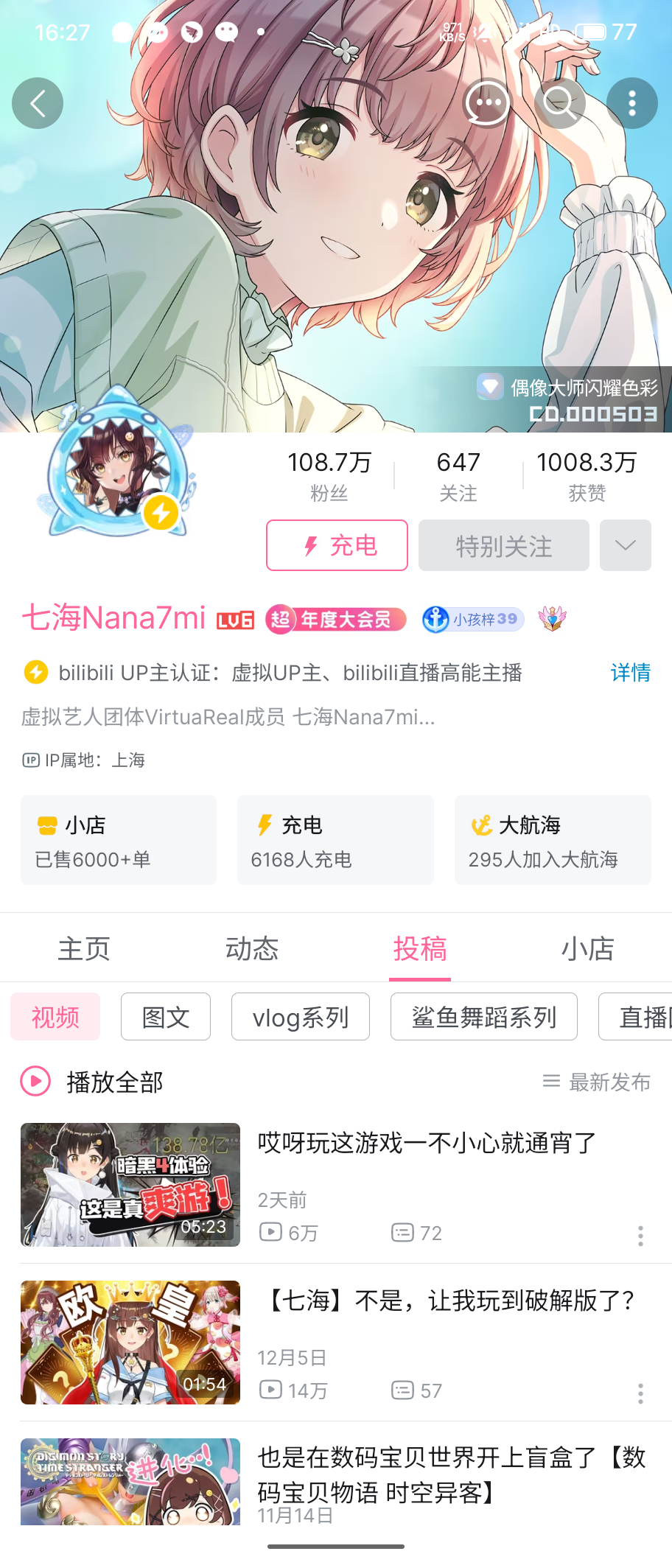Screen dimensions: 672x1568
Task: Open 详情 certification details link
Action: 630,672
